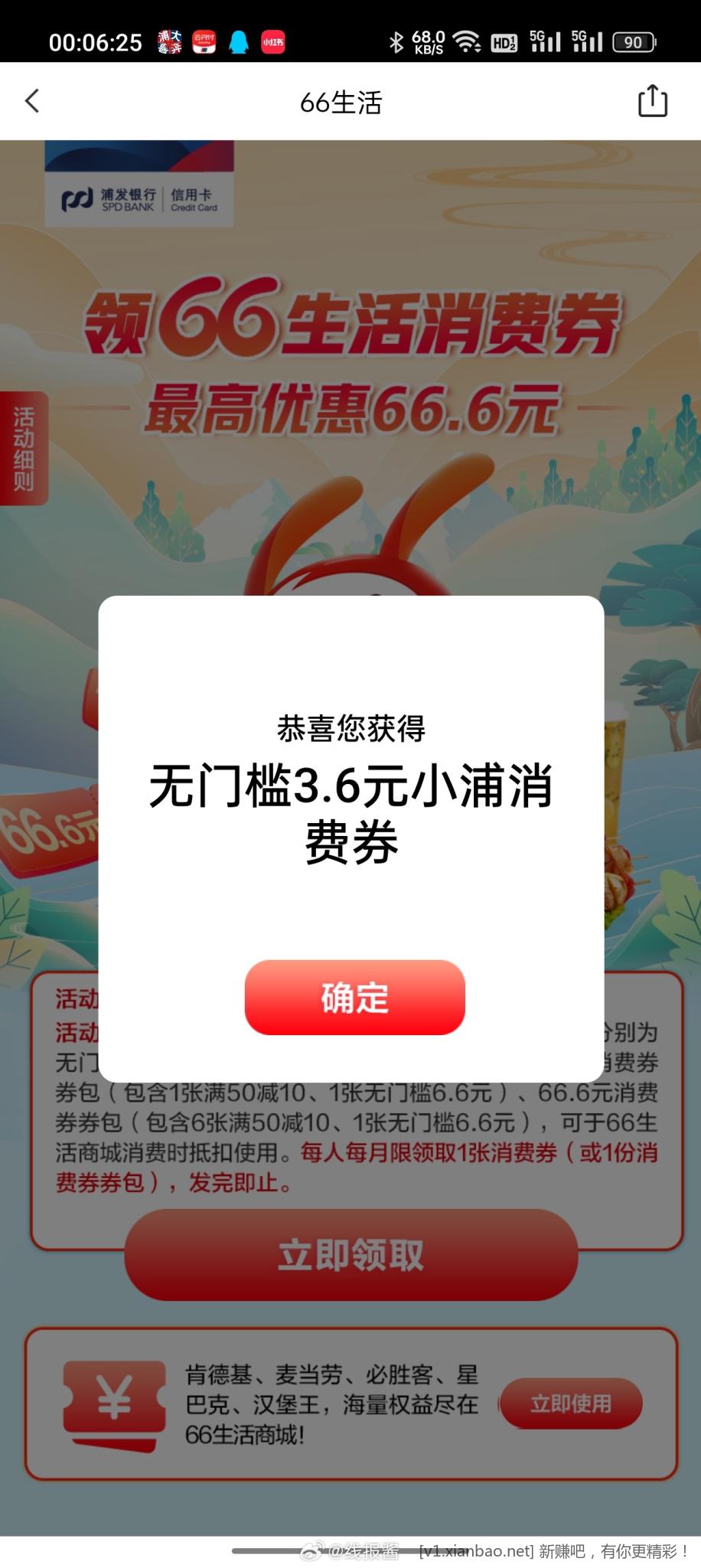Tap 立即领取 to claim the coupon

(x=350, y=1255)
